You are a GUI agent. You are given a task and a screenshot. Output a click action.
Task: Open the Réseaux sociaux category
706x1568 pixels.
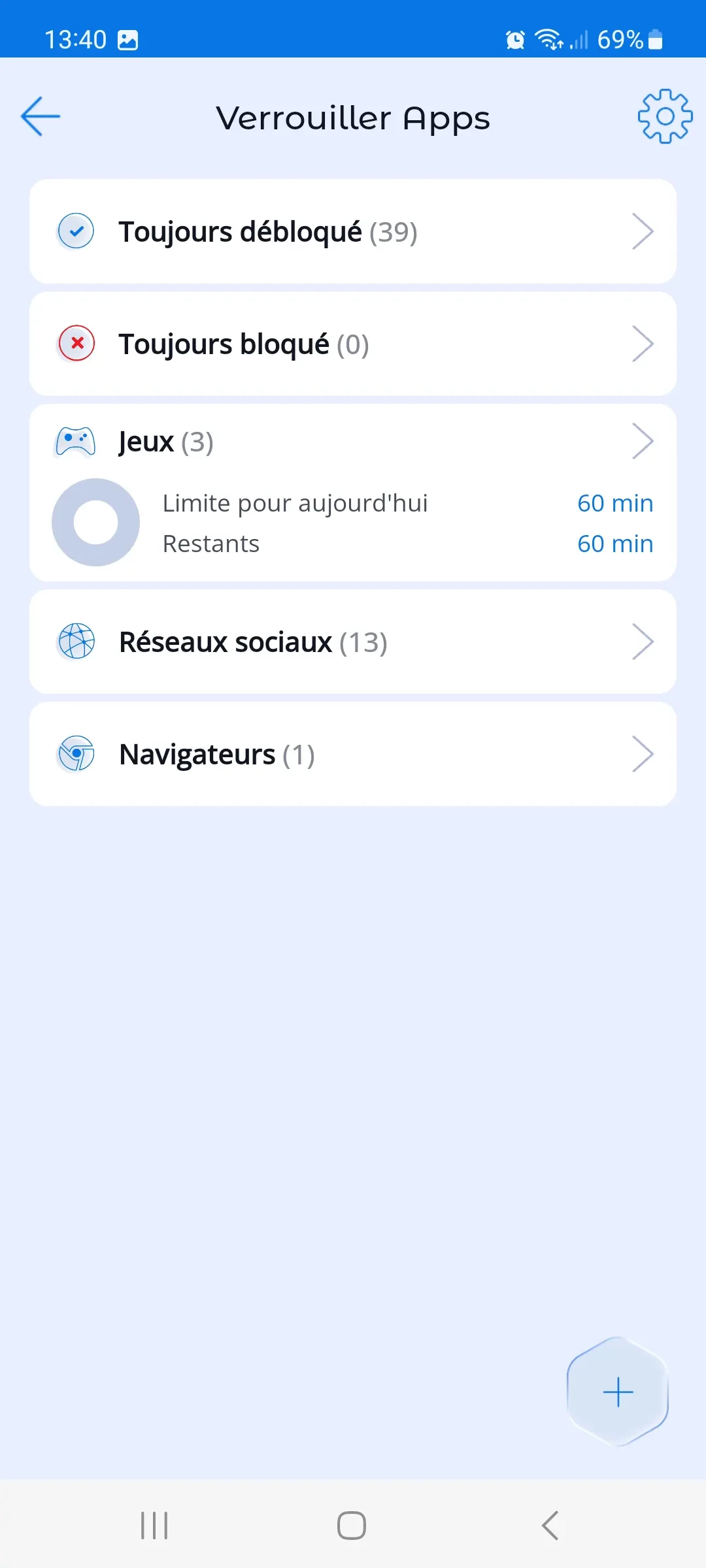353,642
